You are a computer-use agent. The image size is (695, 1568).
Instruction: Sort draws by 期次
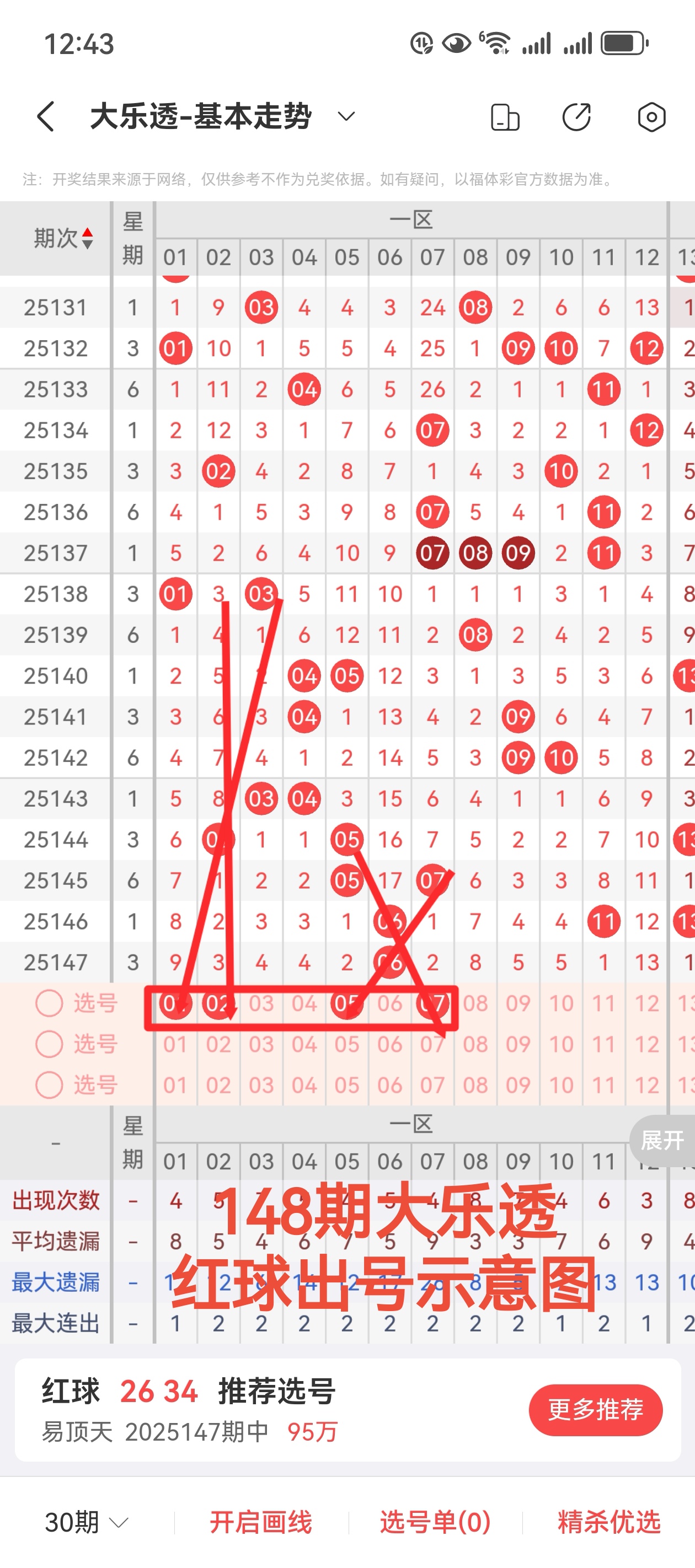pos(63,238)
